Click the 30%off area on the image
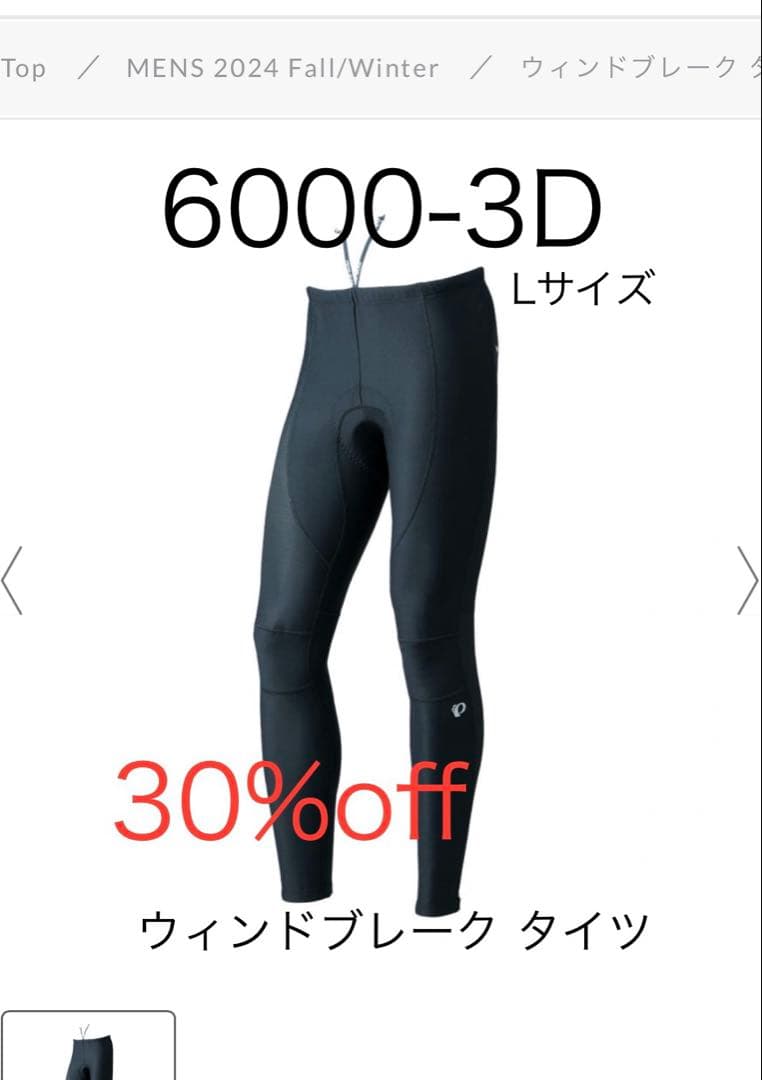The width and height of the screenshot is (762, 1080). click(x=290, y=800)
